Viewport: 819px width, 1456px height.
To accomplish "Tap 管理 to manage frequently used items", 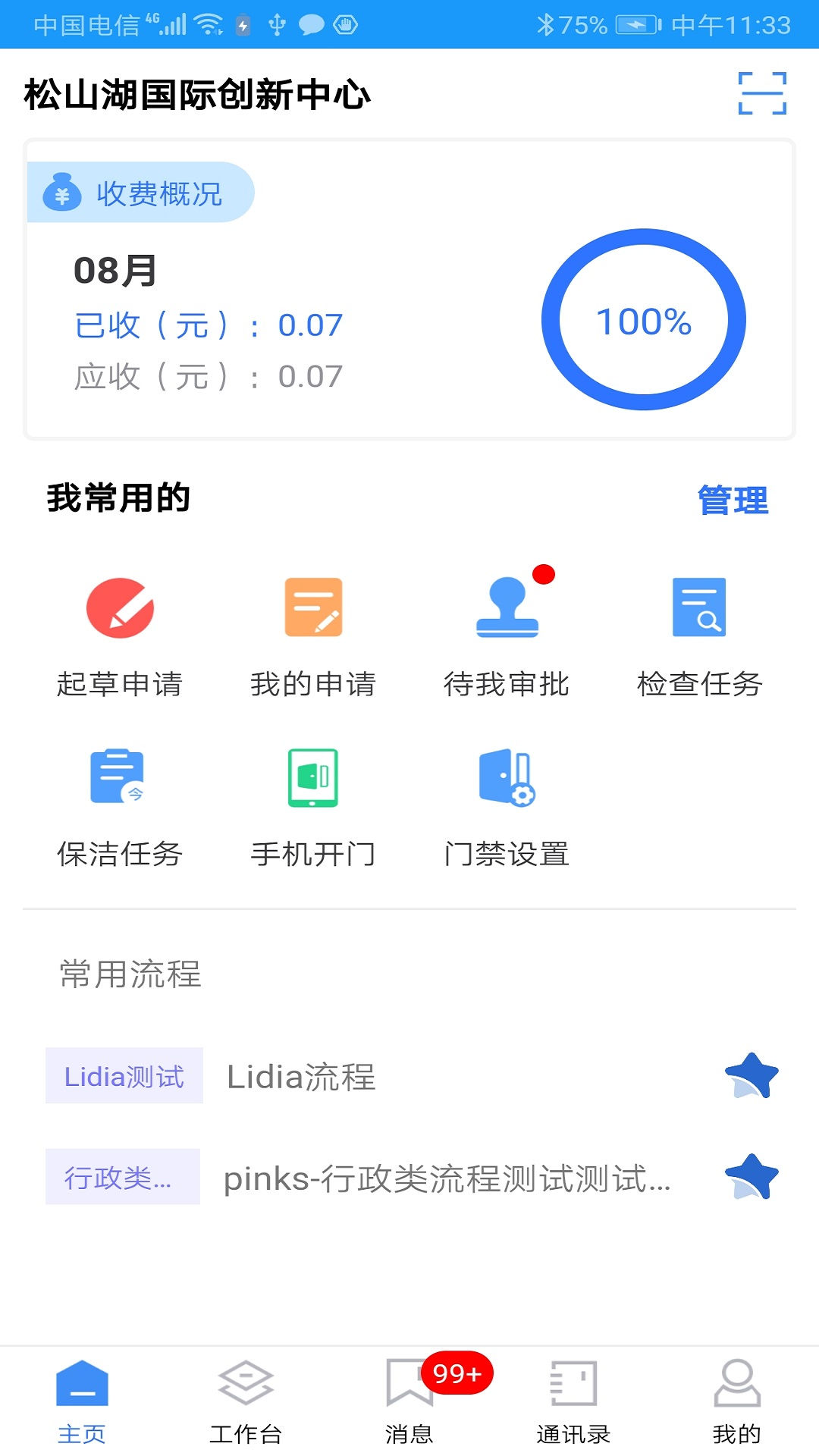I will (x=733, y=500).
